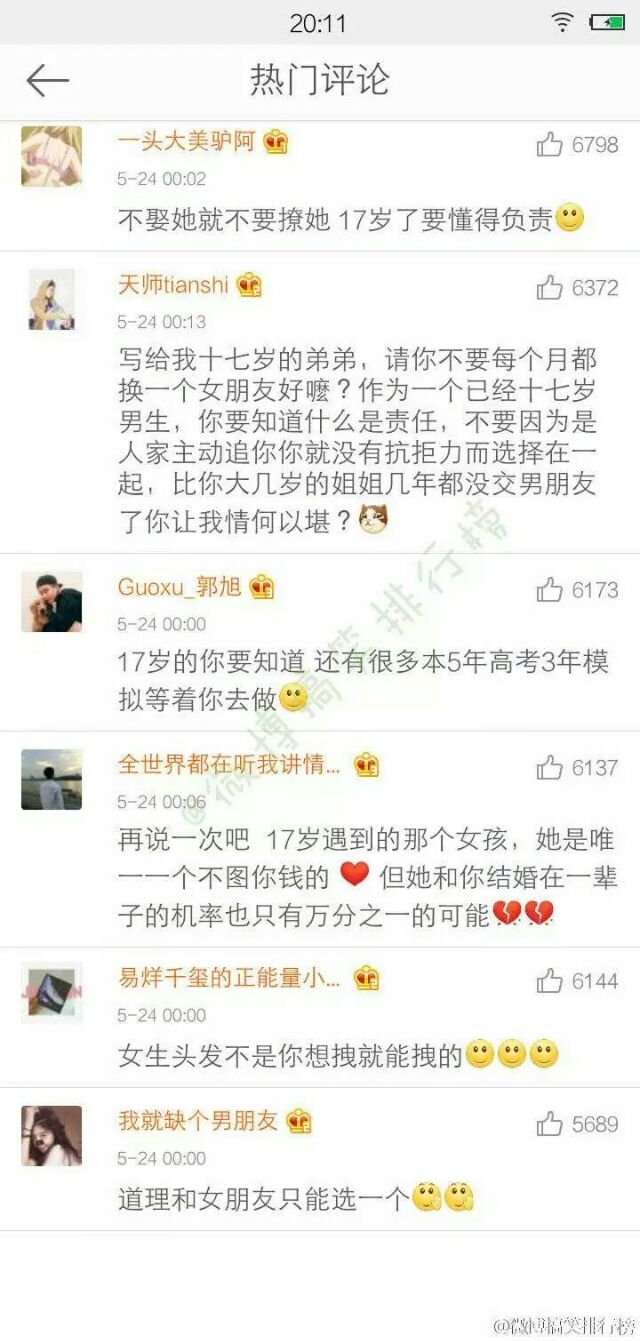
Task: Open 天师tianshi's profile avatar
Action: pyautogui.click(x=51, y=300)
